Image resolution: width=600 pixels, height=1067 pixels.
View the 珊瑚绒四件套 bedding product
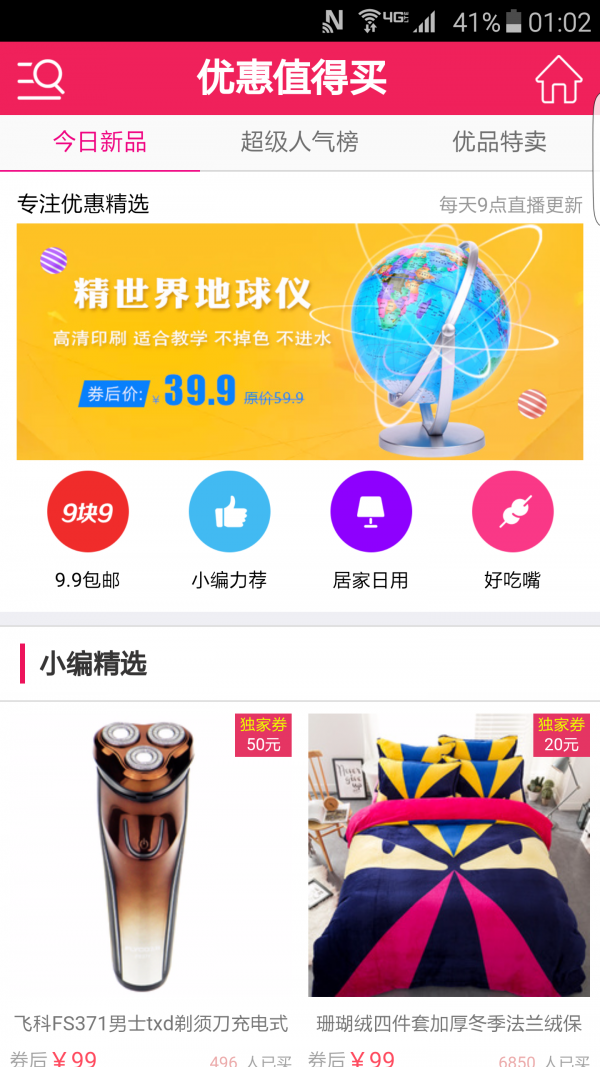coord(448,860)
